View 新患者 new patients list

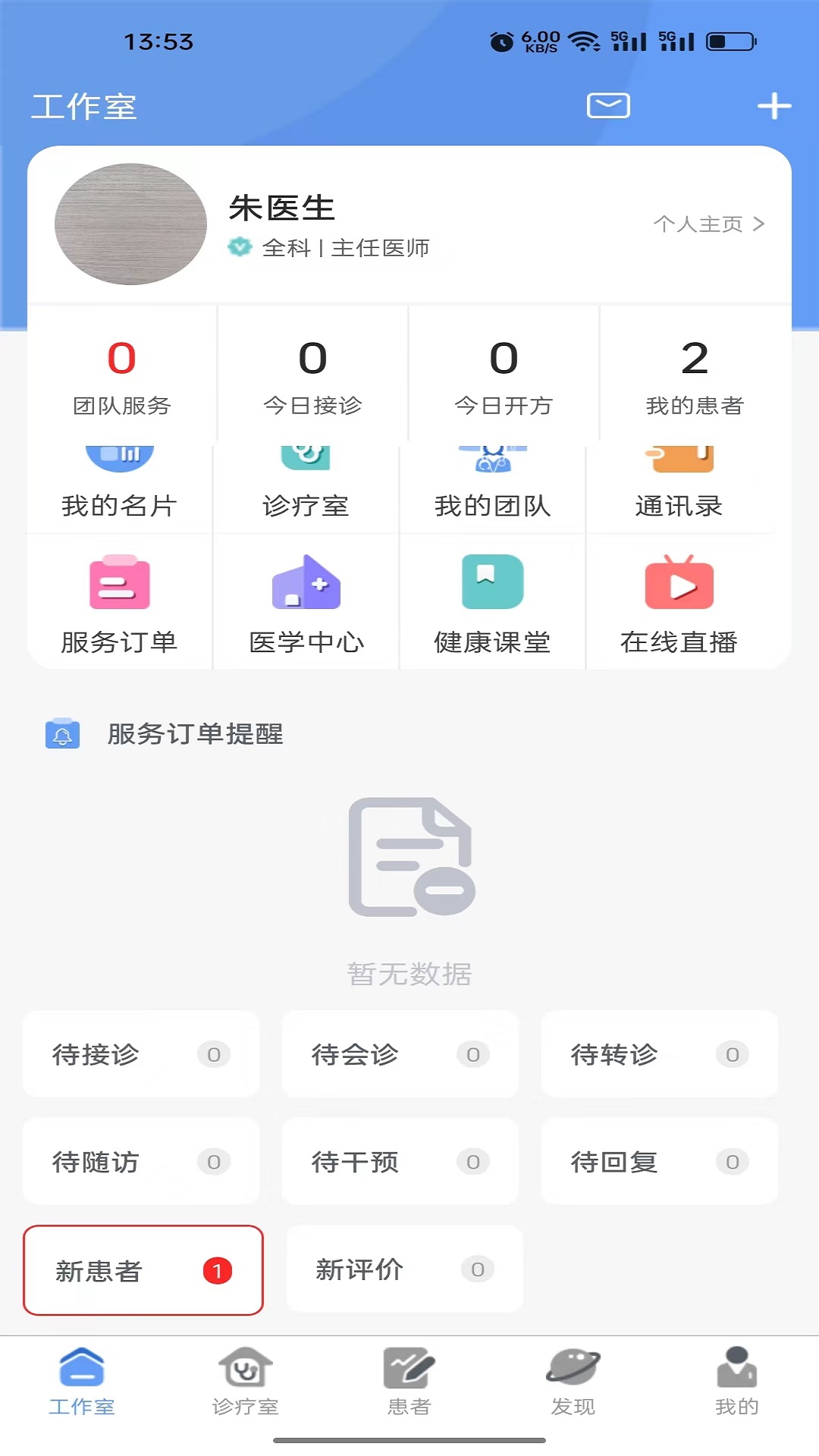(x=143, y=1270)
